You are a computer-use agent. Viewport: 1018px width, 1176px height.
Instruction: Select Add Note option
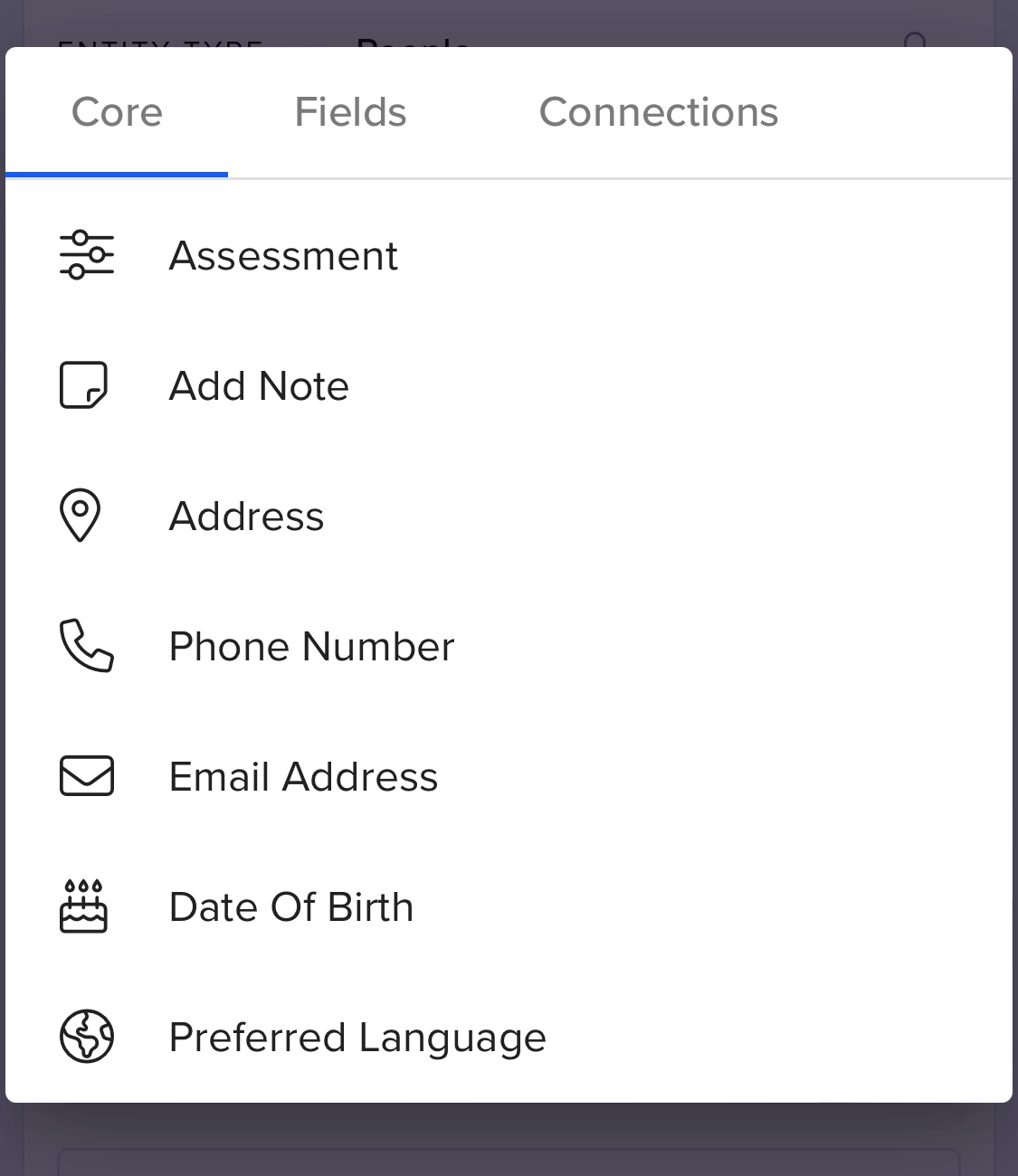click(257, 385)
